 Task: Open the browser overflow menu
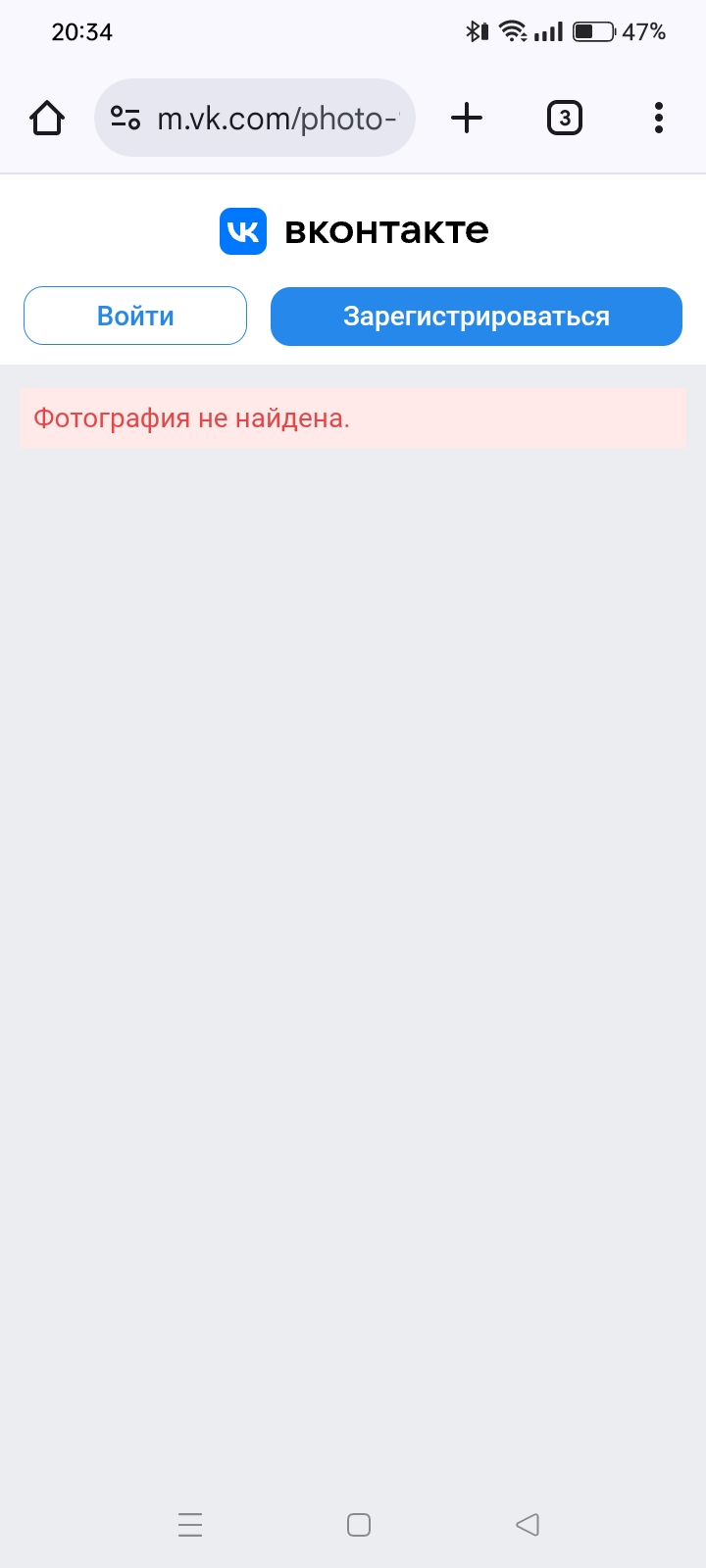click(658, 119)
